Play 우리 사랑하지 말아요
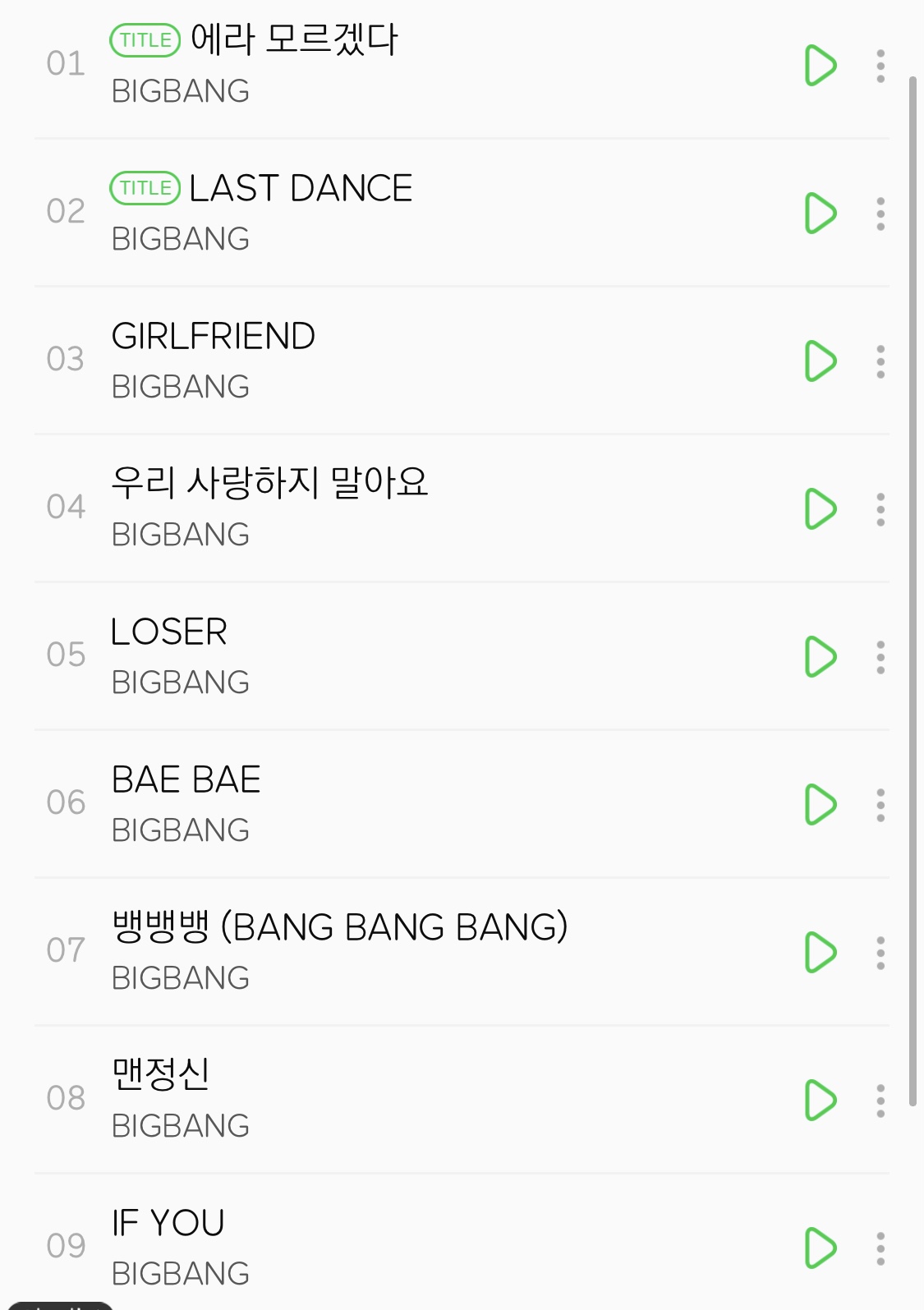 click(x=820, y=509)
